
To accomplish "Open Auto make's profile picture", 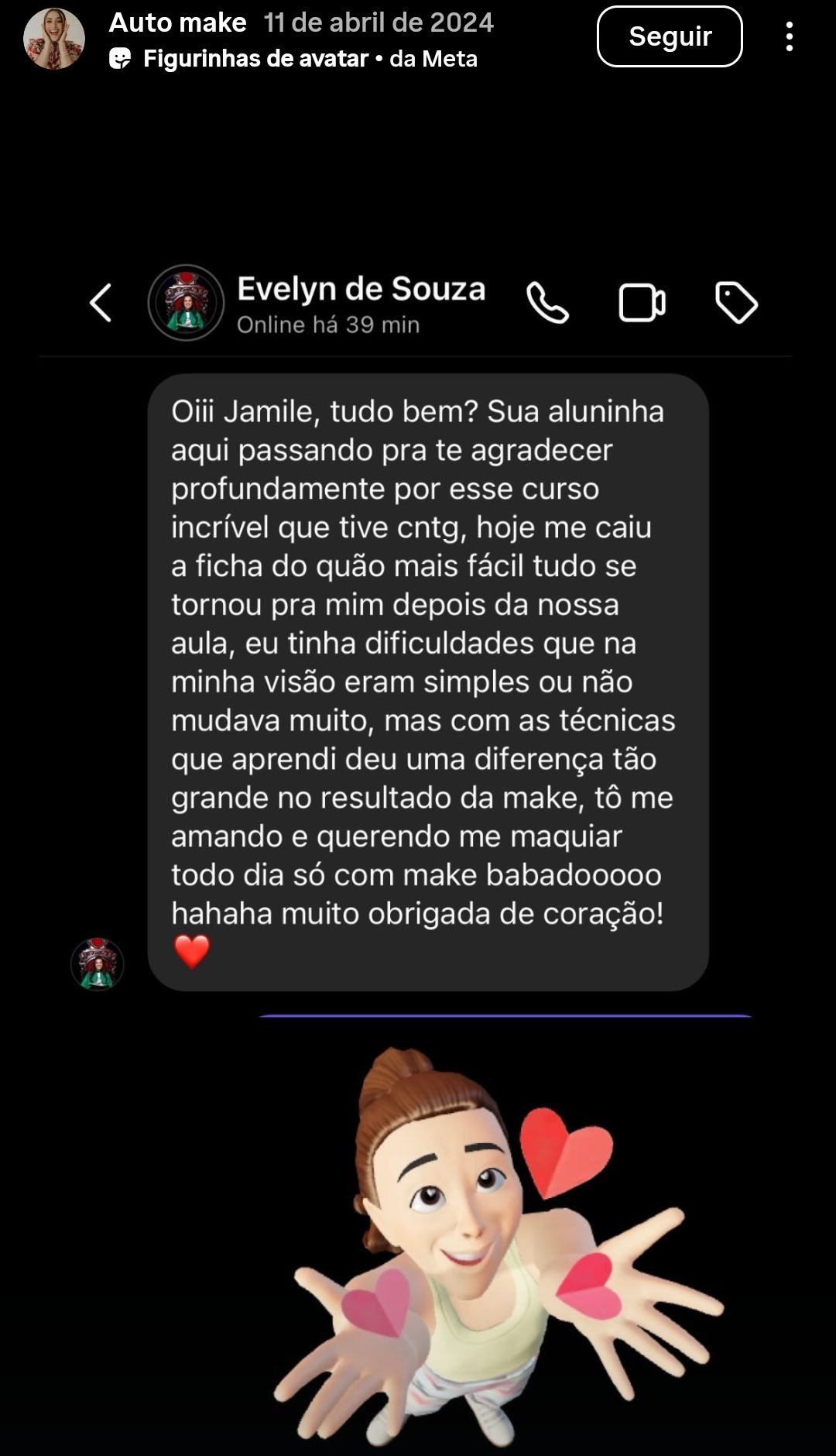I will pyautogui.click(x=54, y=39).
